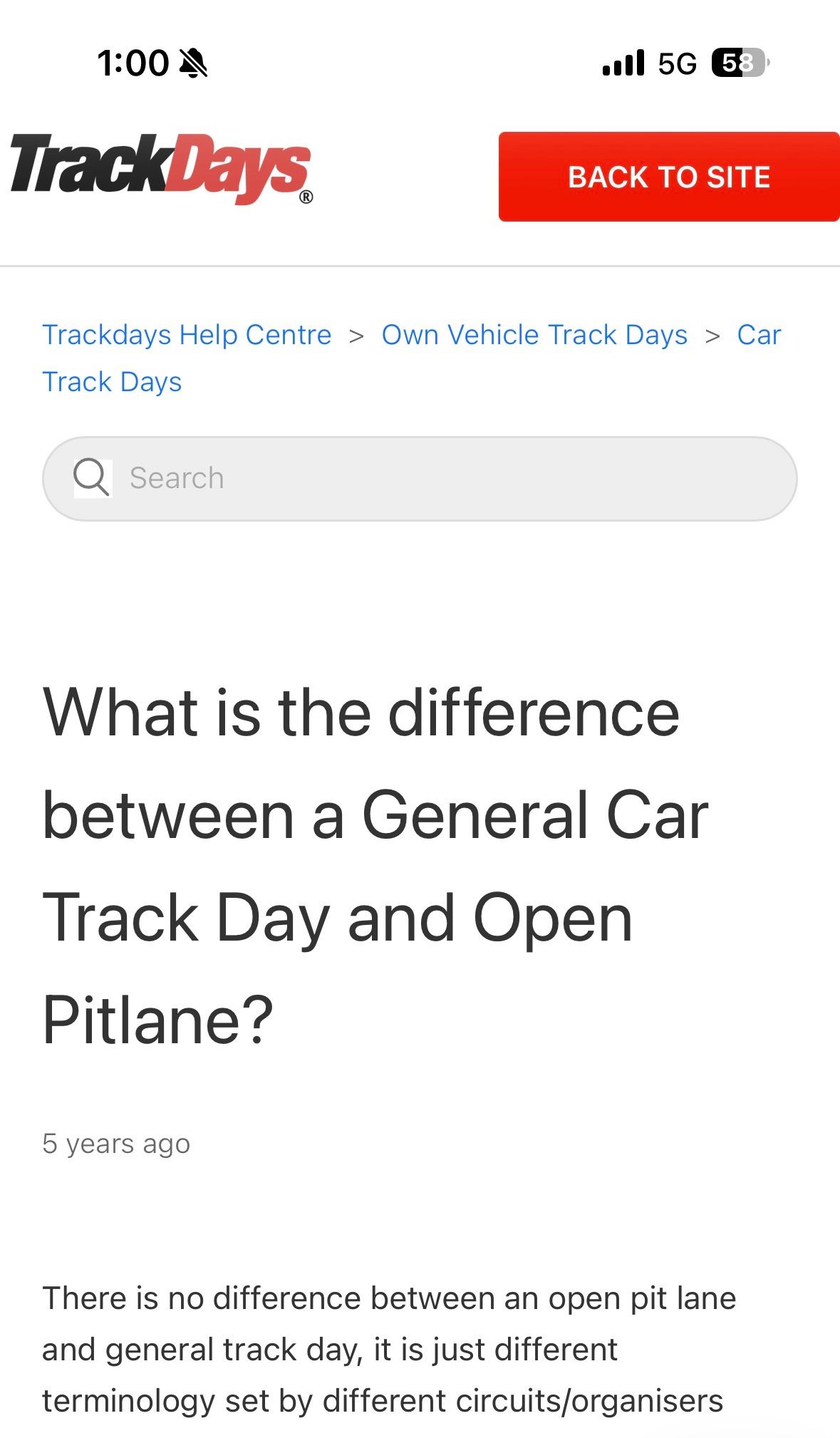Tap the BACK TO SITE button
This screenshot has height=1438, width=840.
pyautogui.click(x=668, y=177)
